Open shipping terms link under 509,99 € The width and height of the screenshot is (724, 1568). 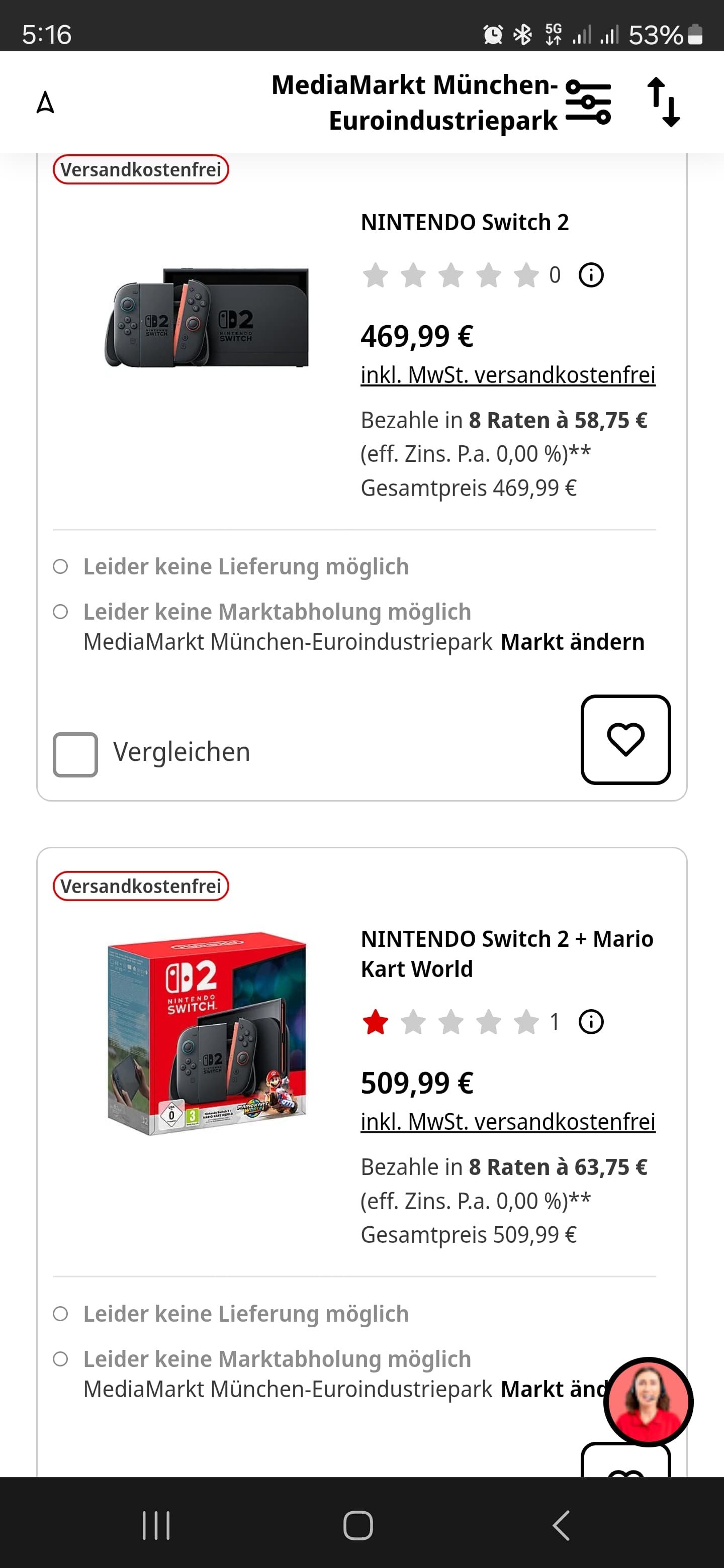point(508,1122)
